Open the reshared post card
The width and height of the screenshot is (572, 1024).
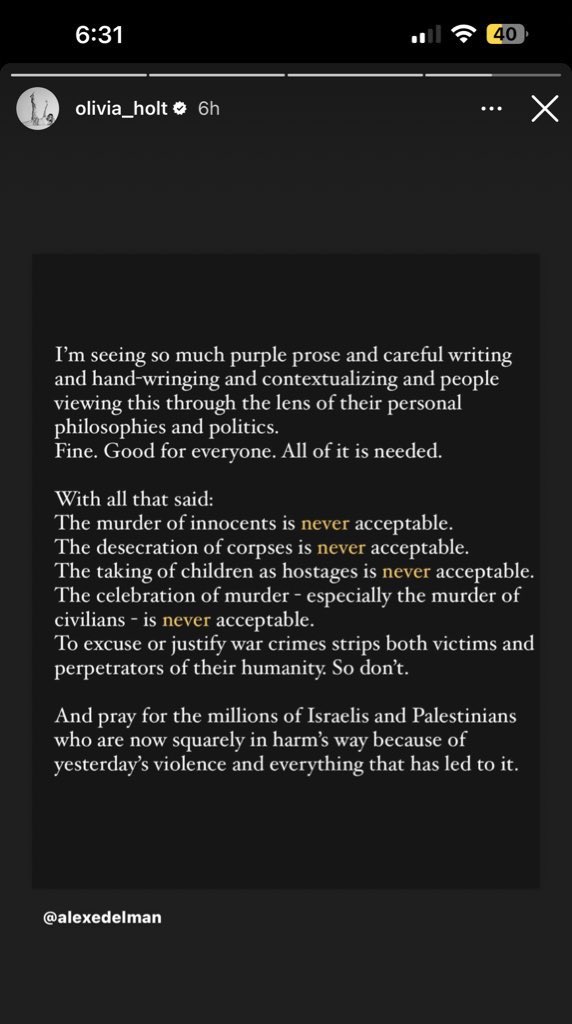point(286,571)
